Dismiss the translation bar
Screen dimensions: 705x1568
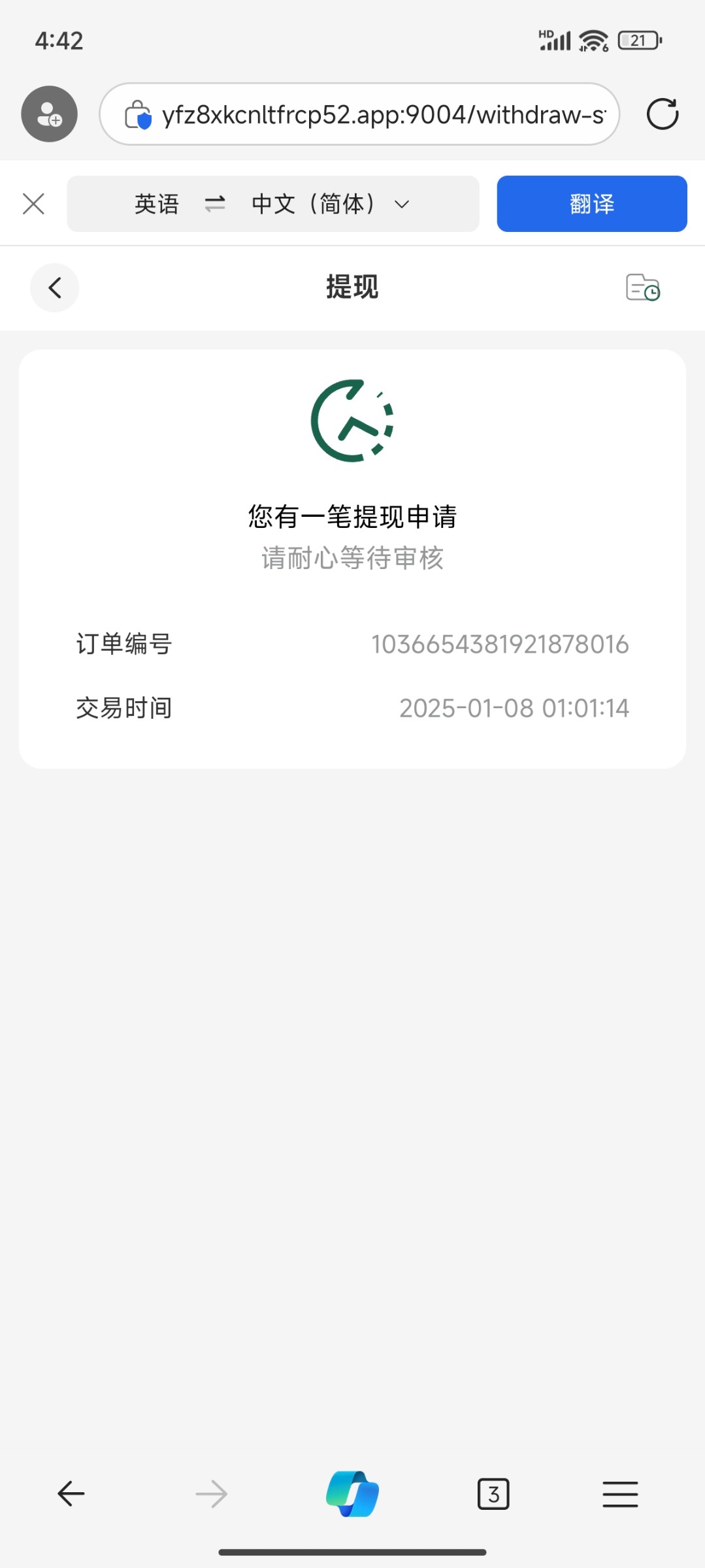tap(33, 204)
